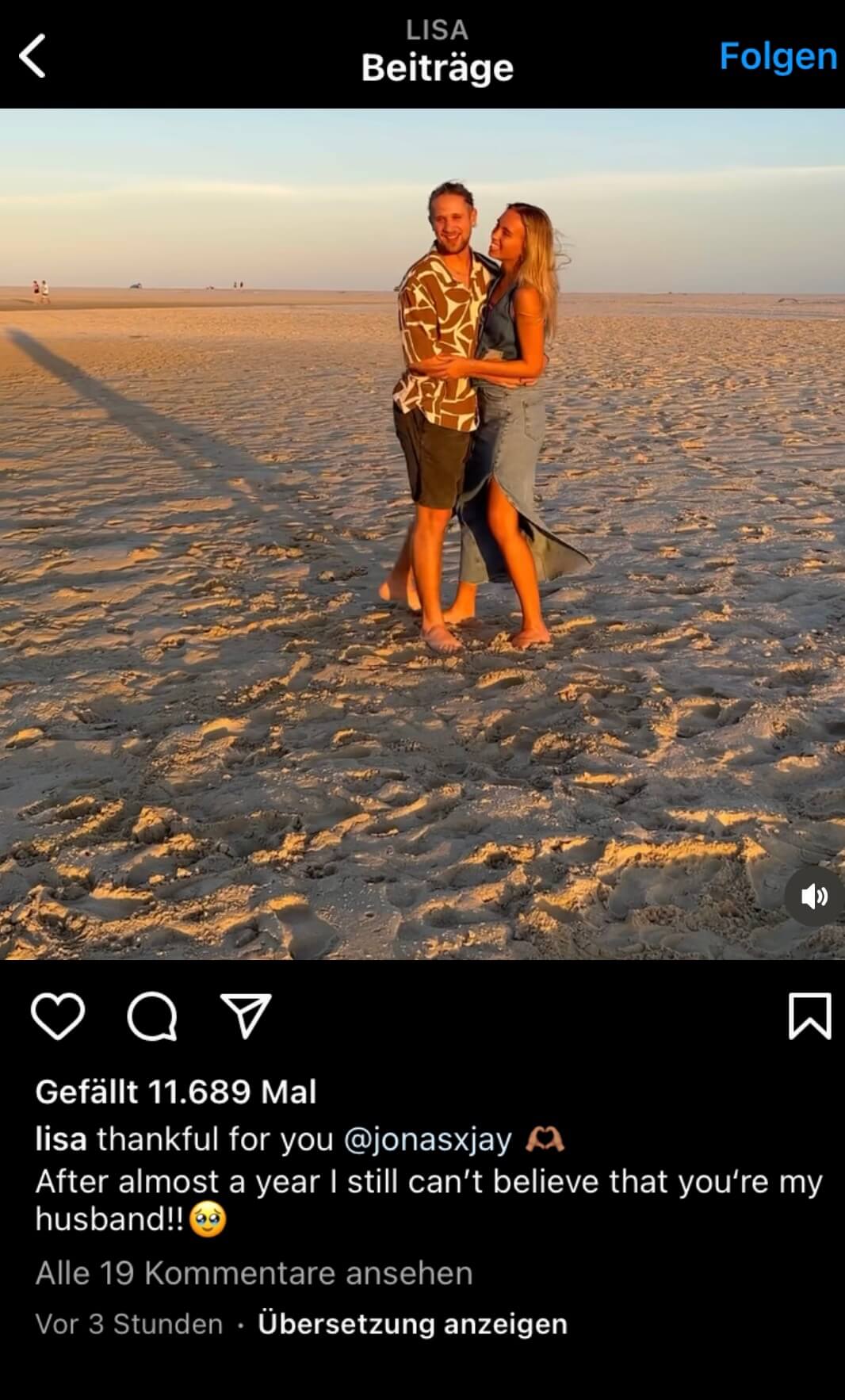Toggle video sound with the speaker icon
The height and width of the screenshot is (1400, 845).
814,896
